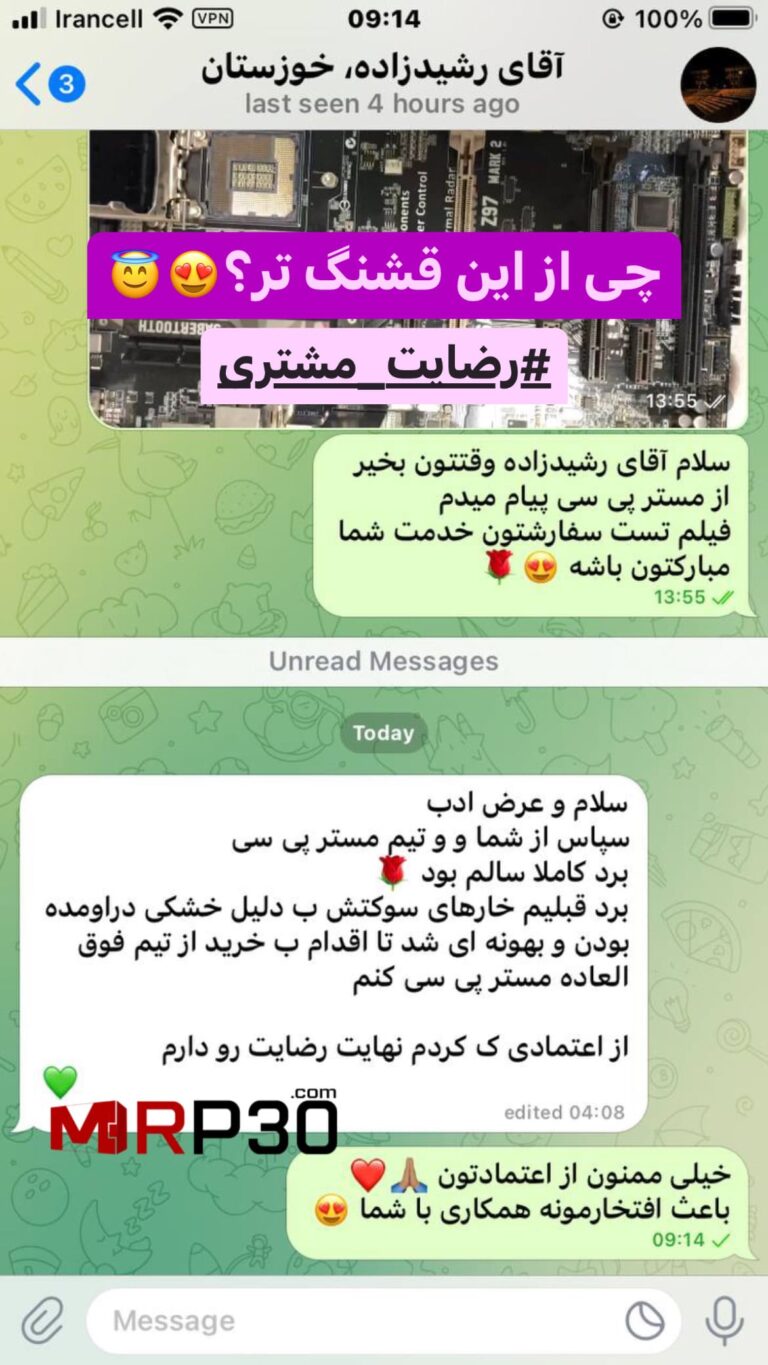Image resolution: width=768 pixels, height=1365 pixels.
Task: Open the sticker panel icon
Action: 645,1321
